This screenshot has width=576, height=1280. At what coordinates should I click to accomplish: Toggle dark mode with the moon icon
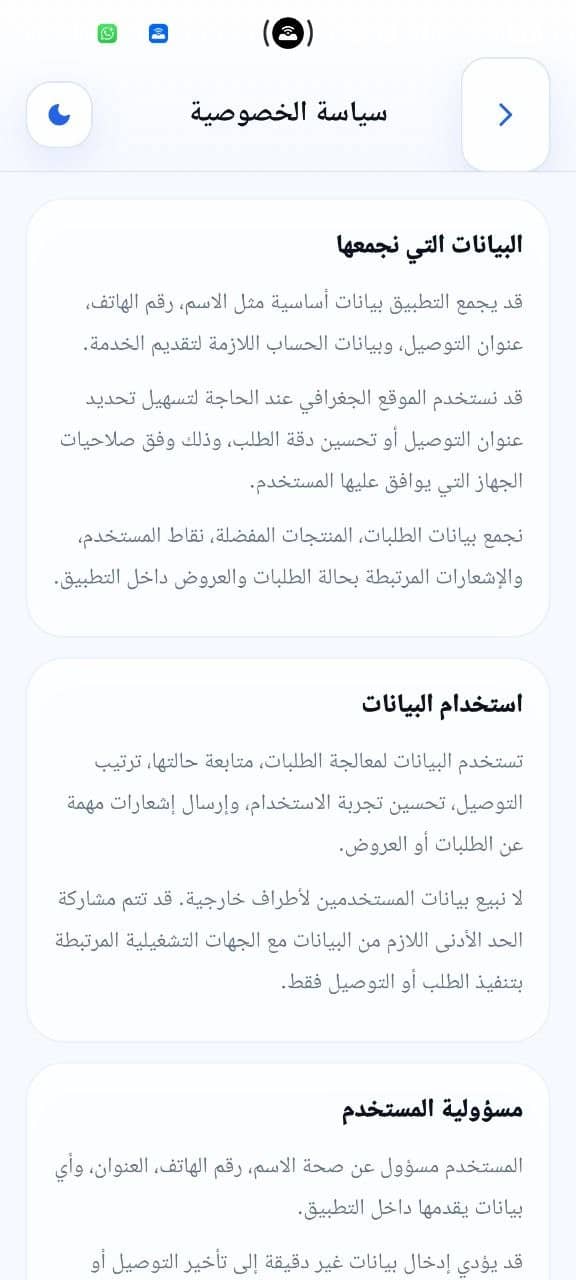[x=60, y=114]
